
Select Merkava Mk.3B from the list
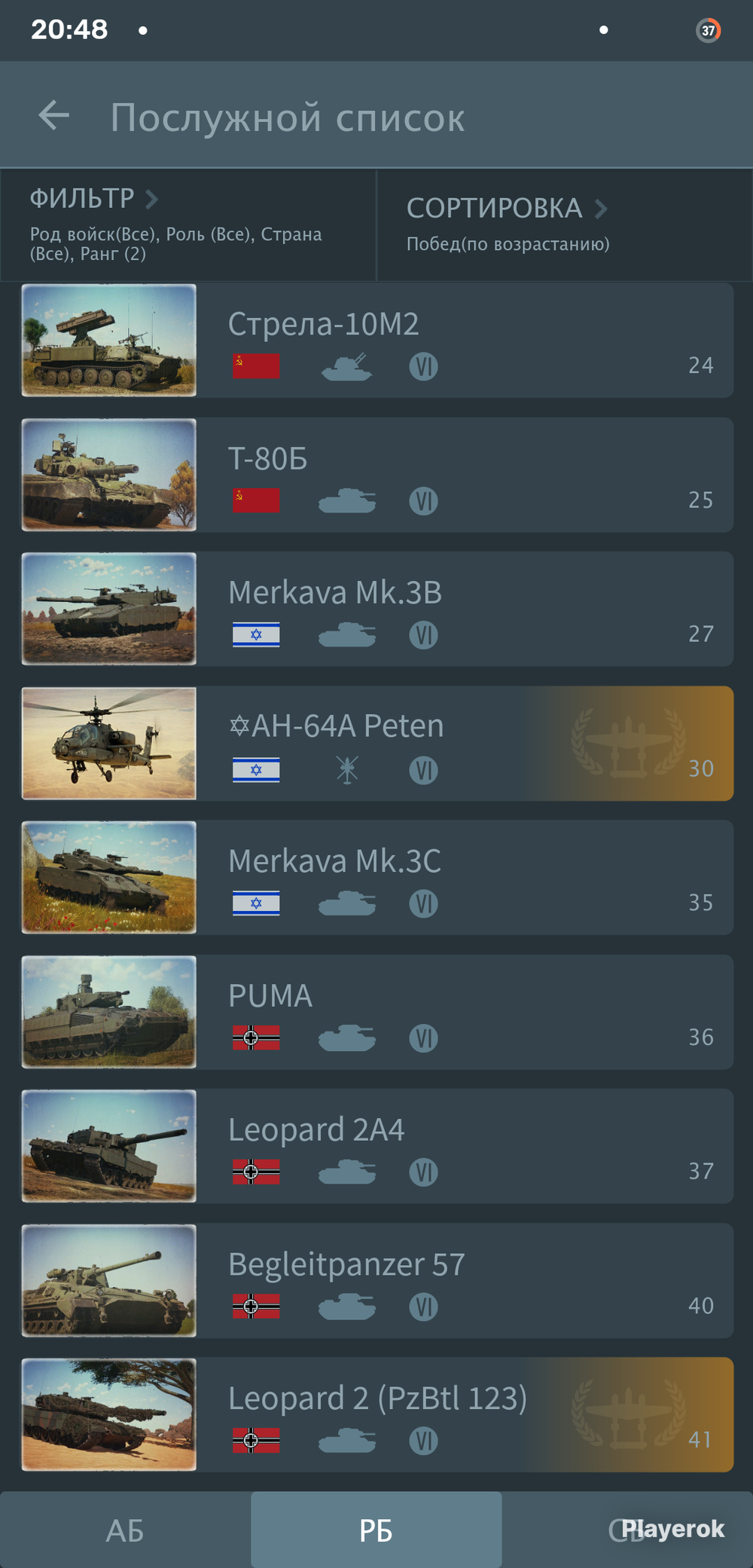tap(377, 609)
